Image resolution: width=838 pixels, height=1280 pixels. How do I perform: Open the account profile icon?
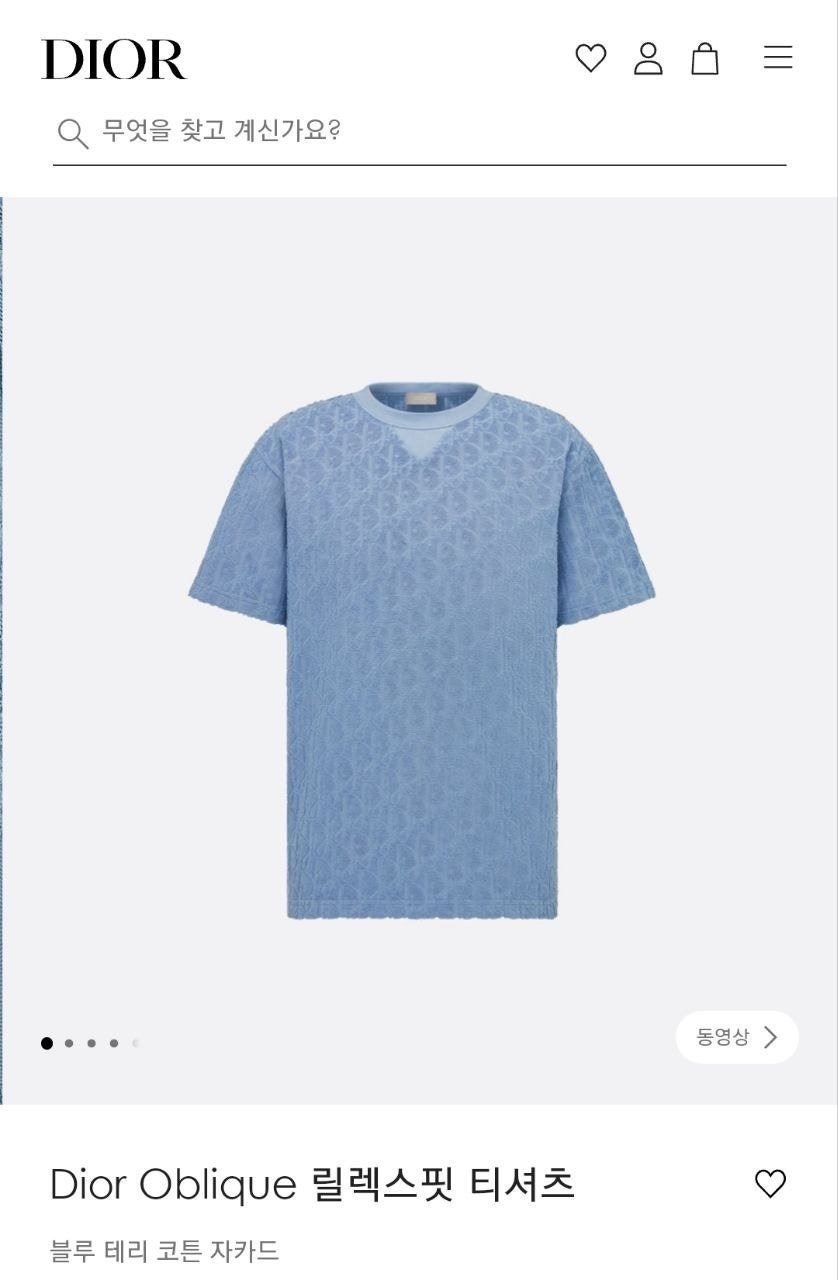coord(648,59)
